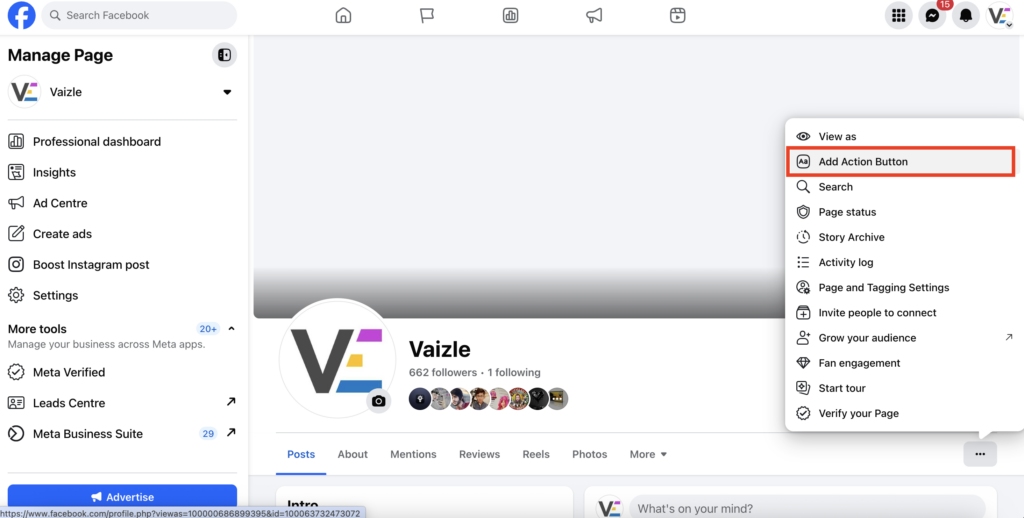Open View as from the menu
This screenshot has width=1024, height=518.
(837, 136)
